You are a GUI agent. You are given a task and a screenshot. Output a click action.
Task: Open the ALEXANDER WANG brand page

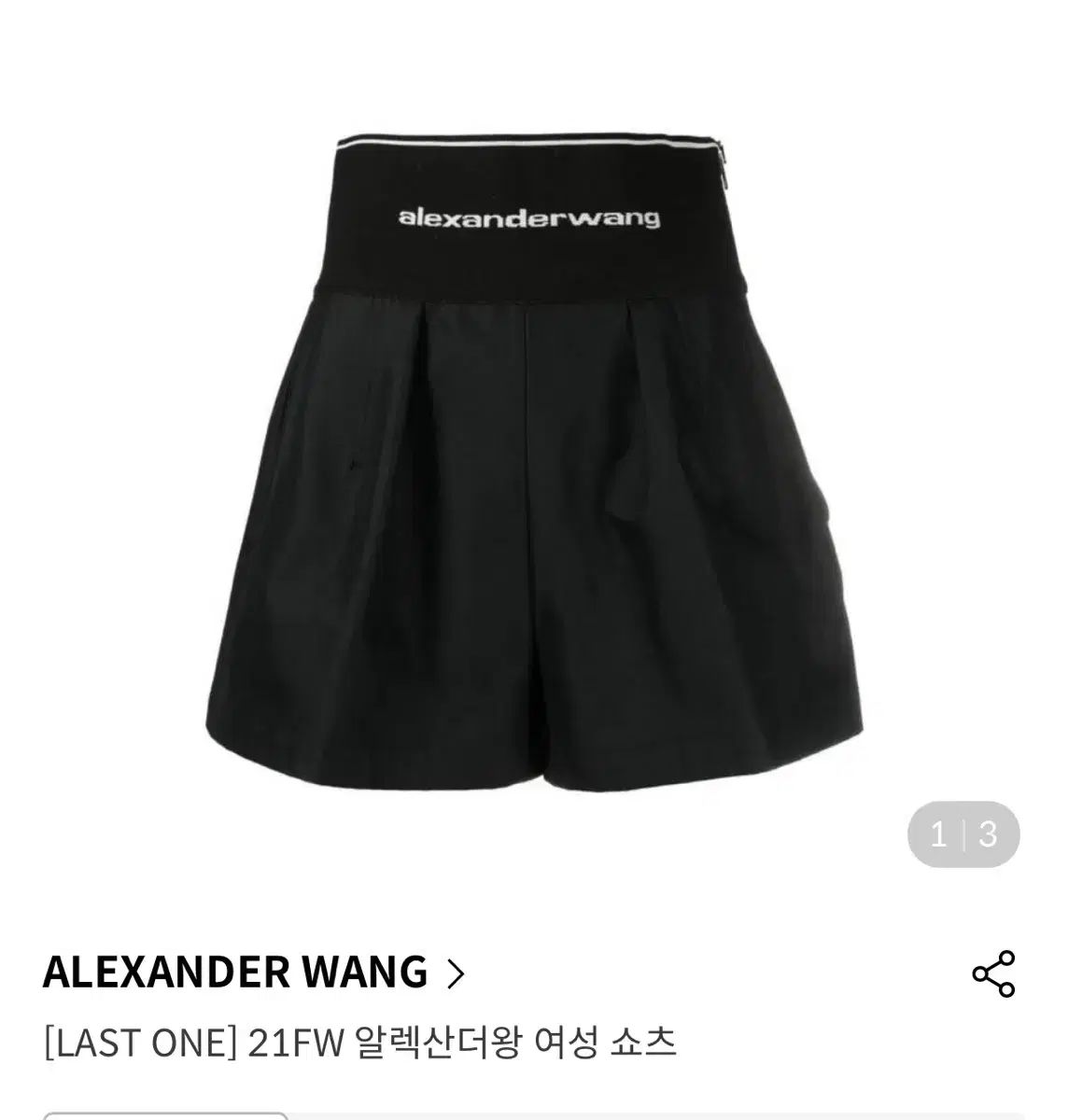coord(253,973)
